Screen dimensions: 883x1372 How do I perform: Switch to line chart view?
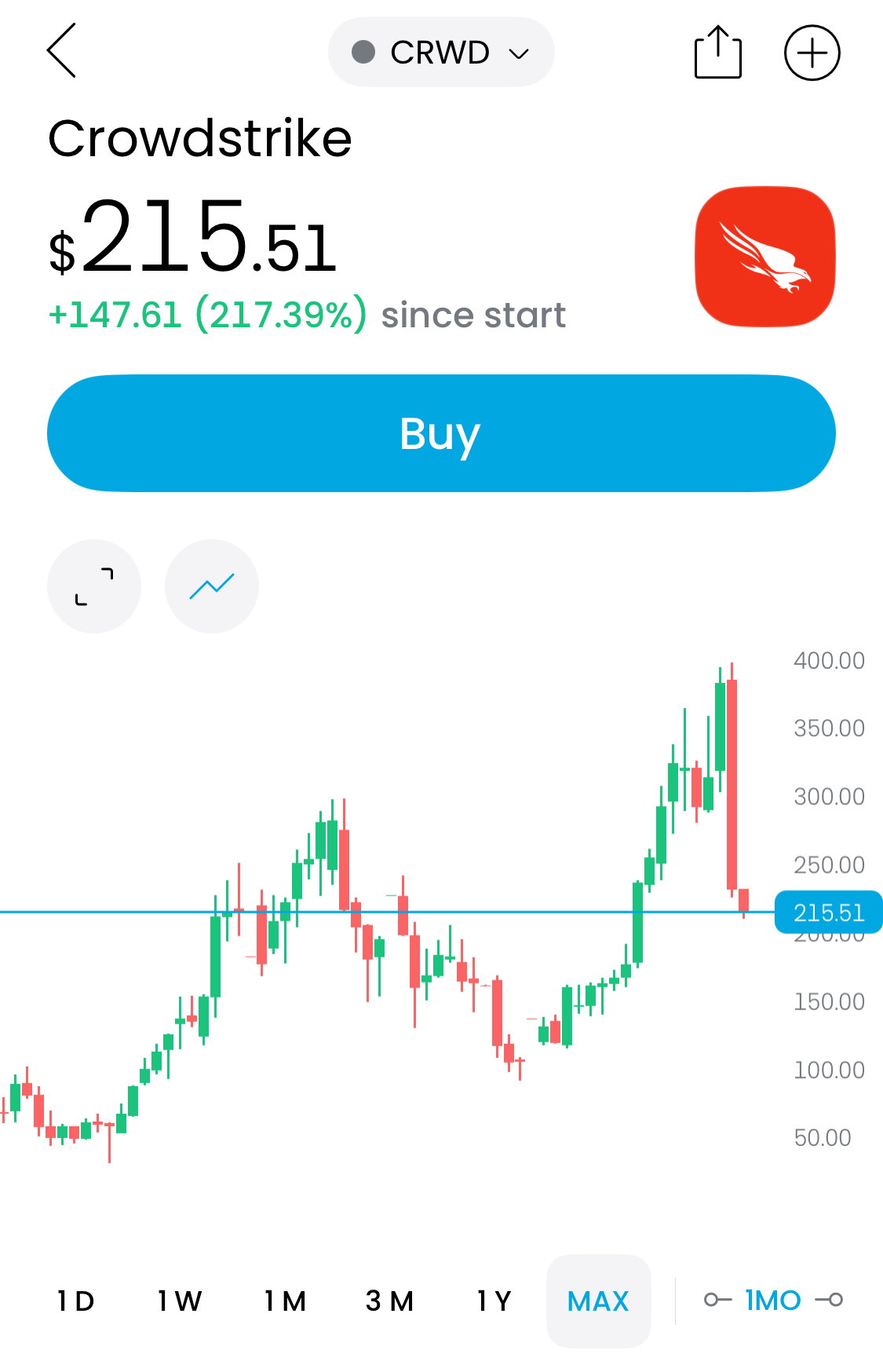point(212,586)
